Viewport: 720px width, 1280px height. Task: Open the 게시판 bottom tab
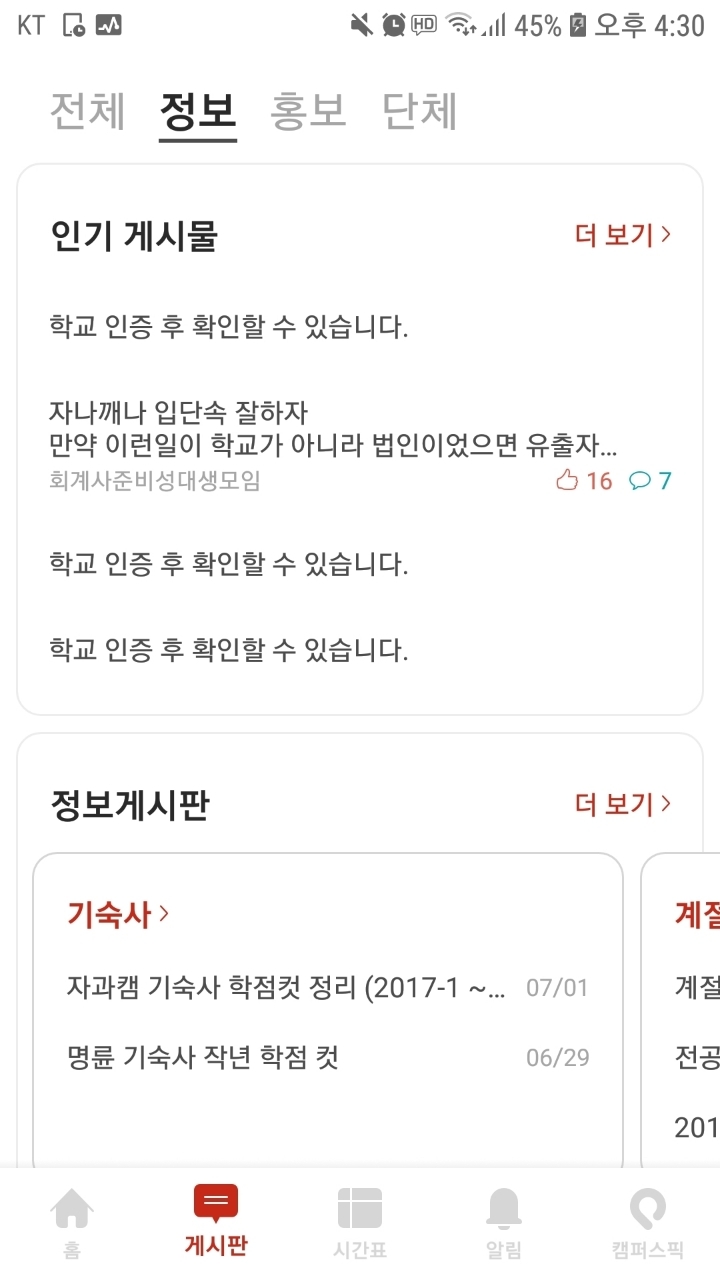[x=216, y=1221]
